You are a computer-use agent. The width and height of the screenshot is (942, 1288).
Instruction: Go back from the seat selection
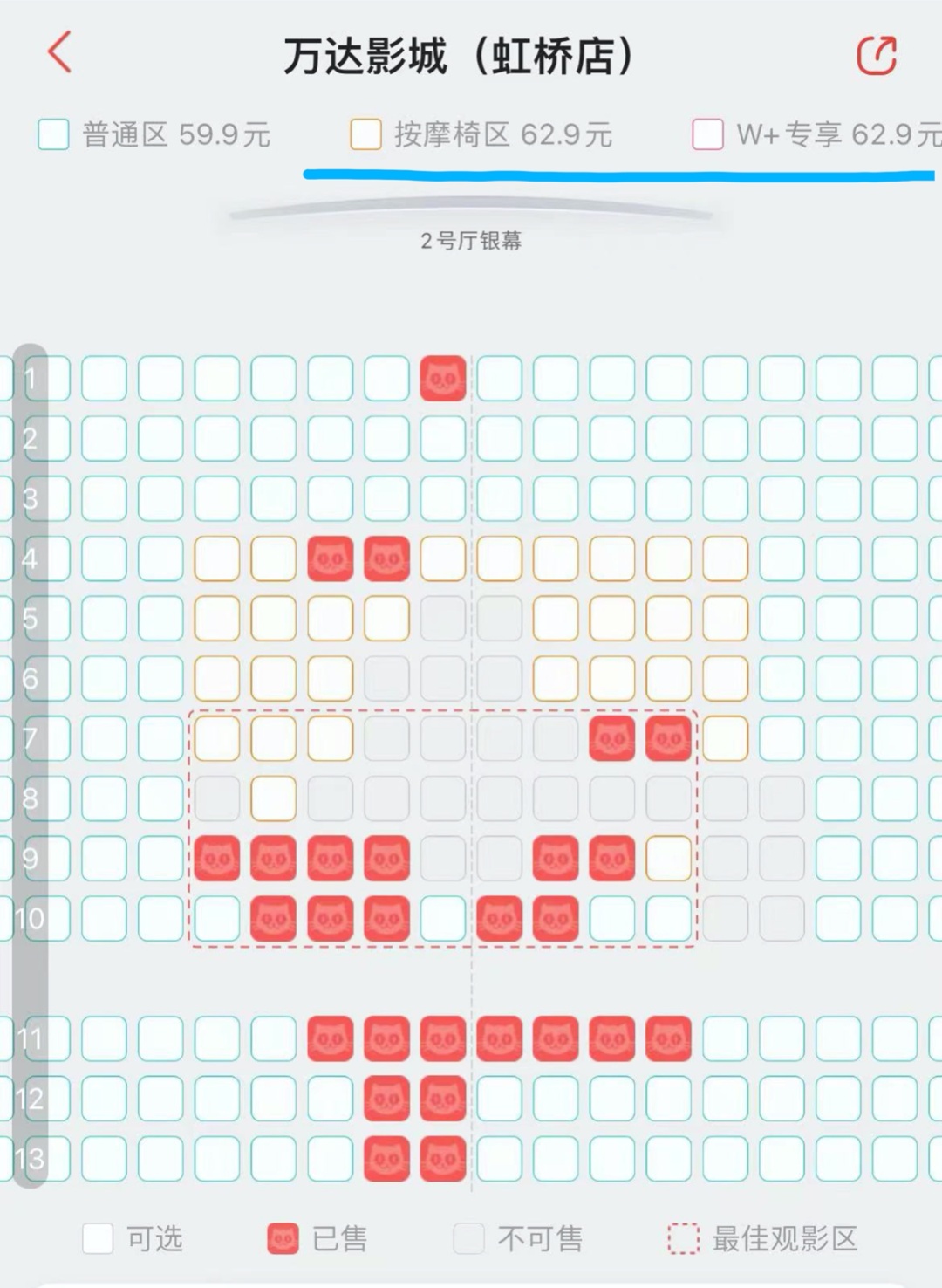tap(59, 52)
